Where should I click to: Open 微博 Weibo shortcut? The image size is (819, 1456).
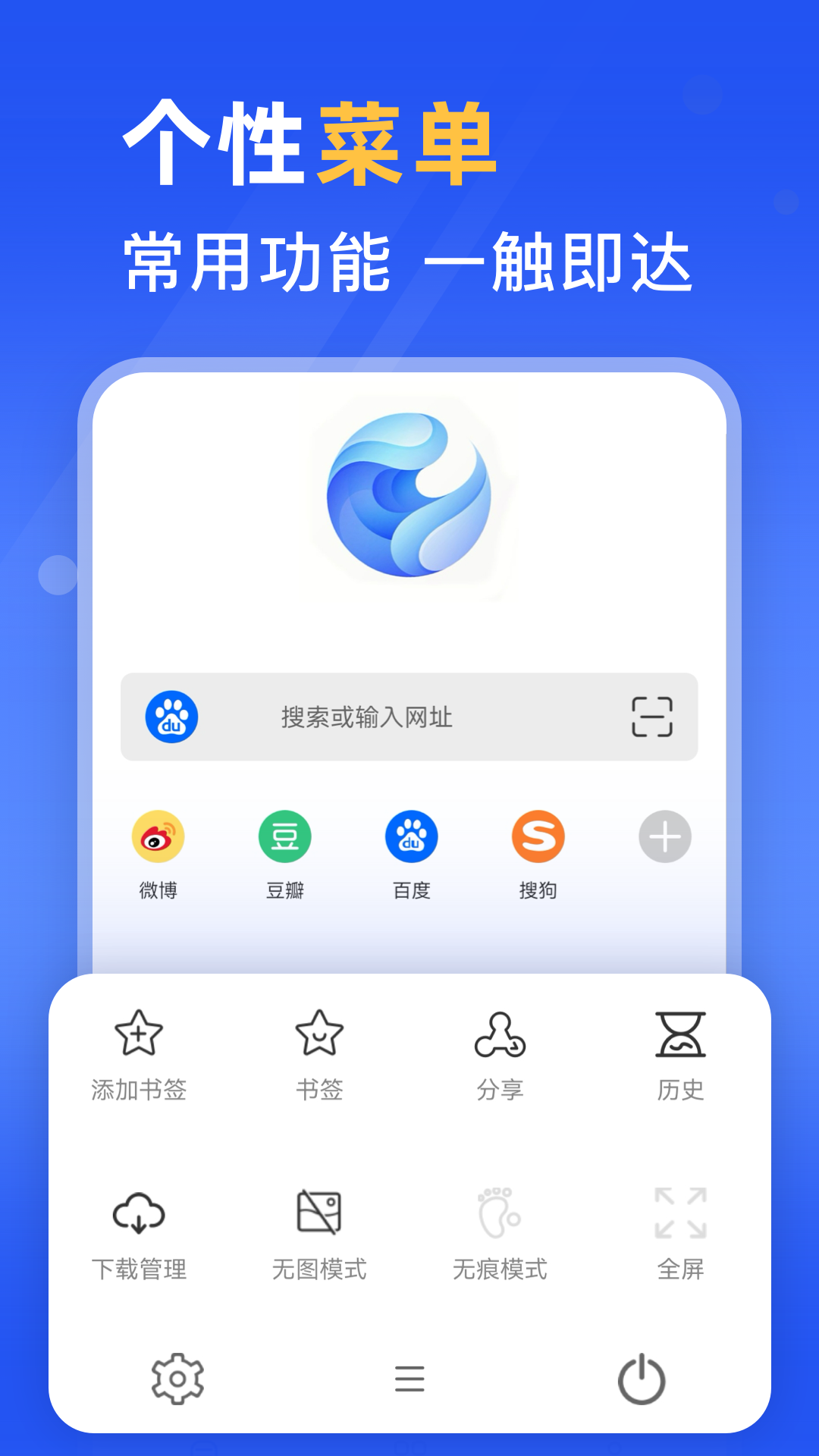(158, 838)
